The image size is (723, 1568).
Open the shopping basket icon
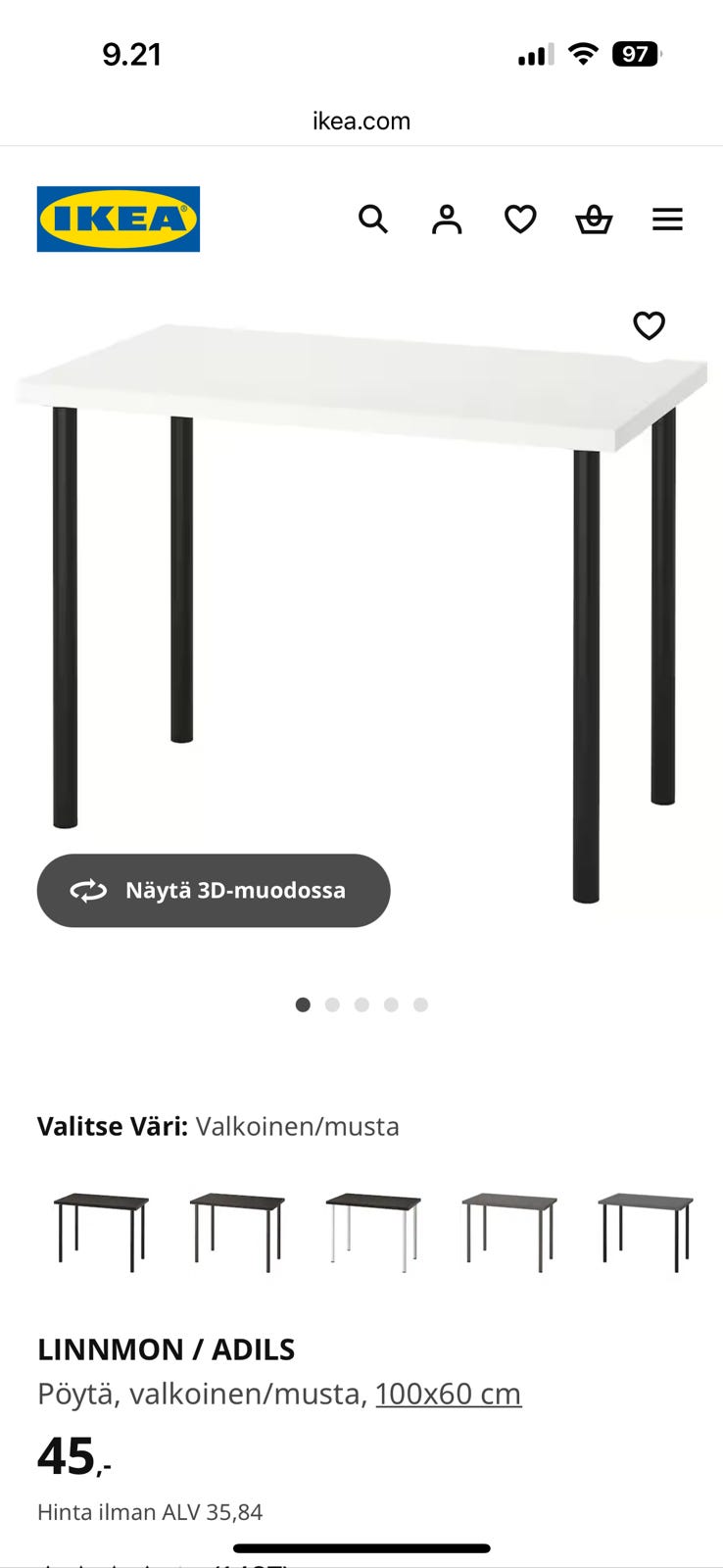point(594,220)
